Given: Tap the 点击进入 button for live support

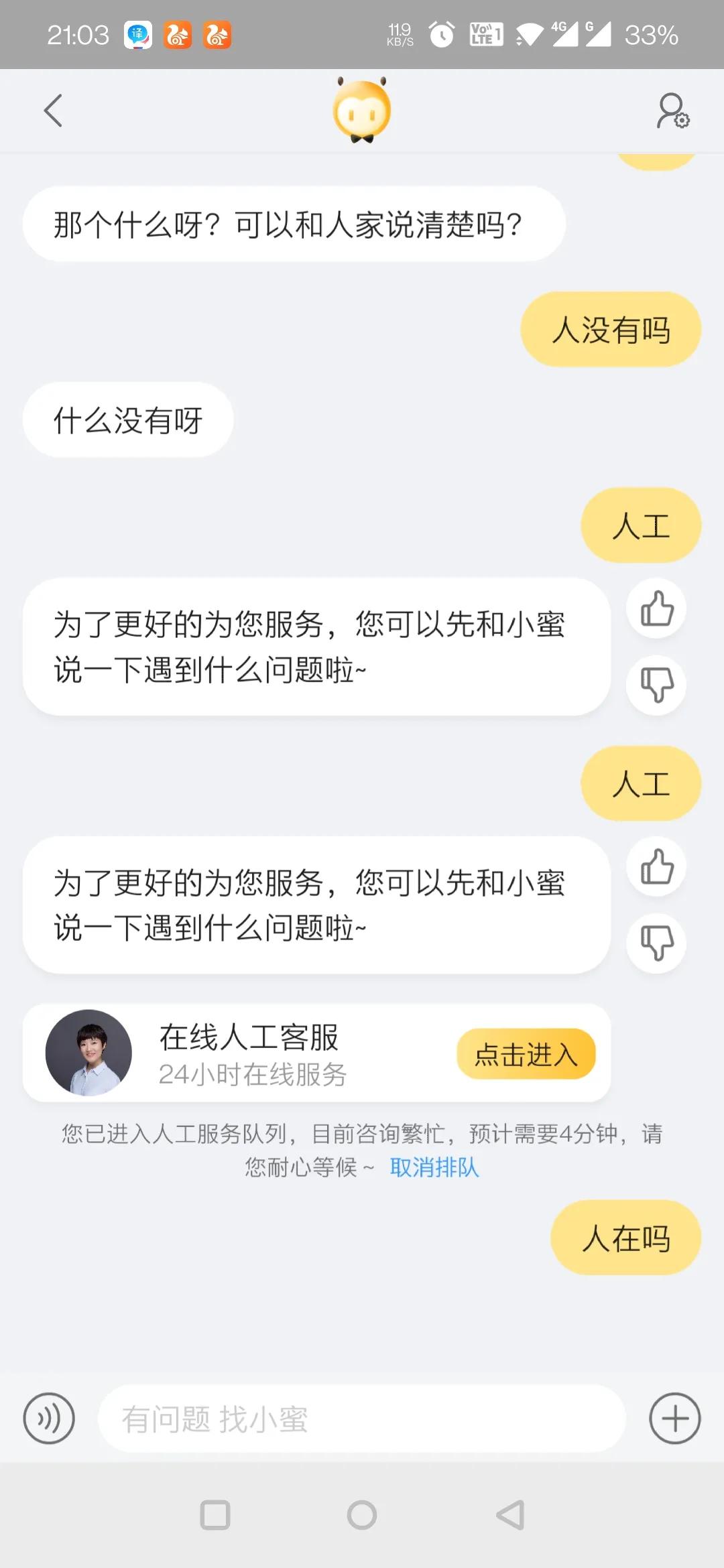Looking at the screenshot, I should (x=526, y=1053).
